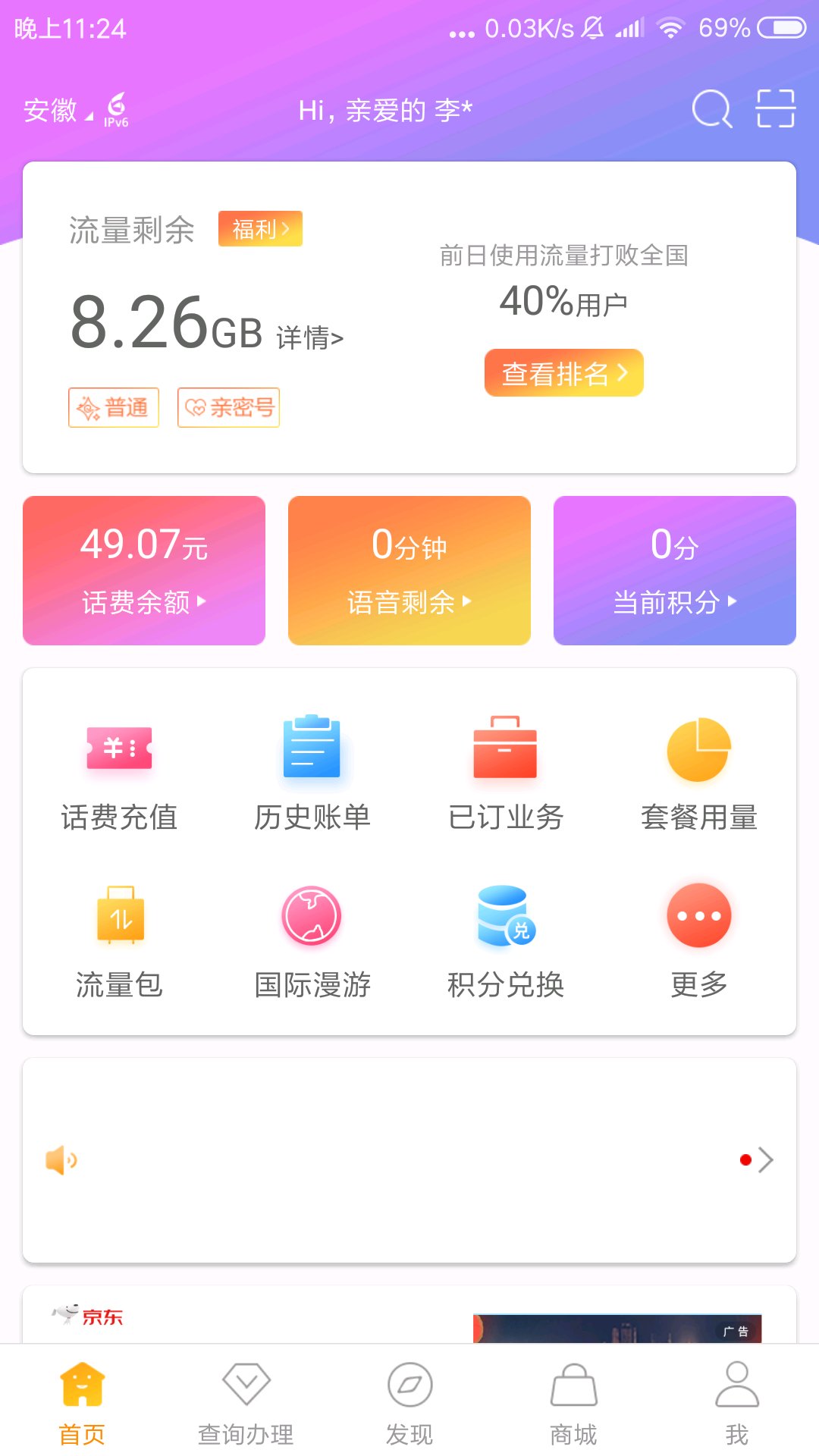Switch to 我 profile tab
819x1456 pixels.
point(736,1401)
